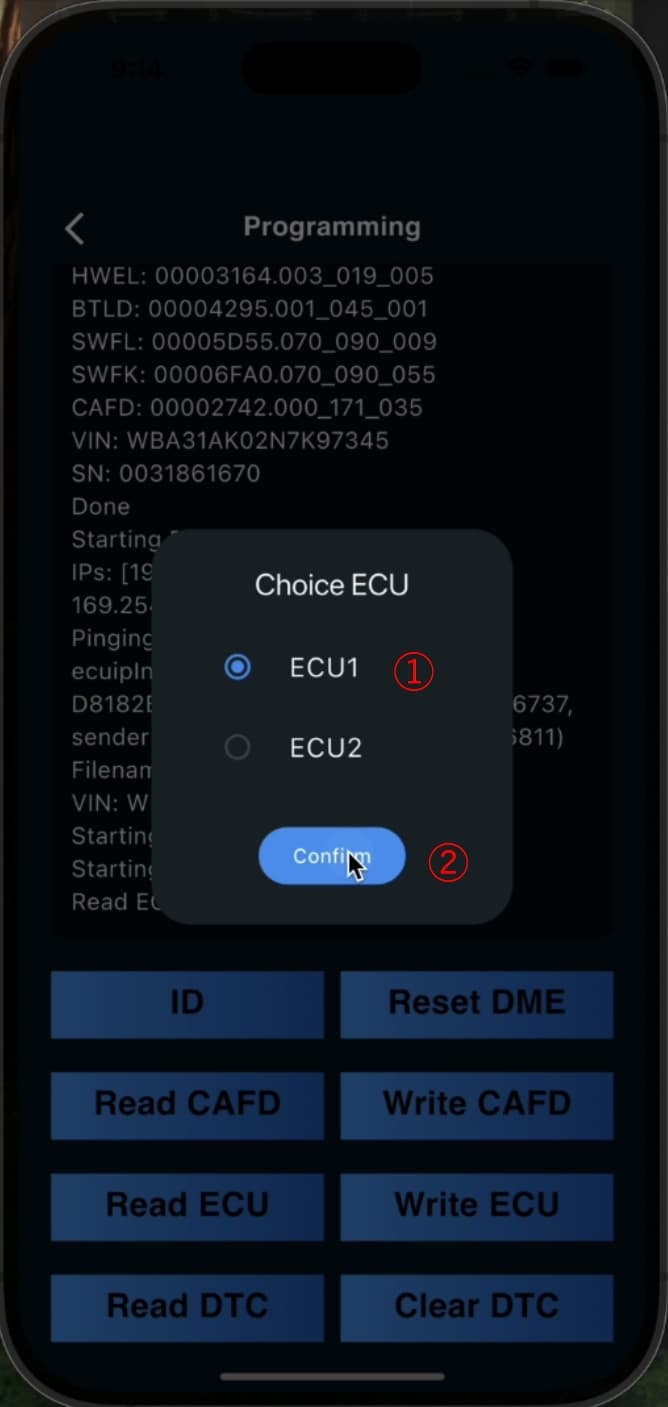Tap the Reset DME button

coord(476,1003)
